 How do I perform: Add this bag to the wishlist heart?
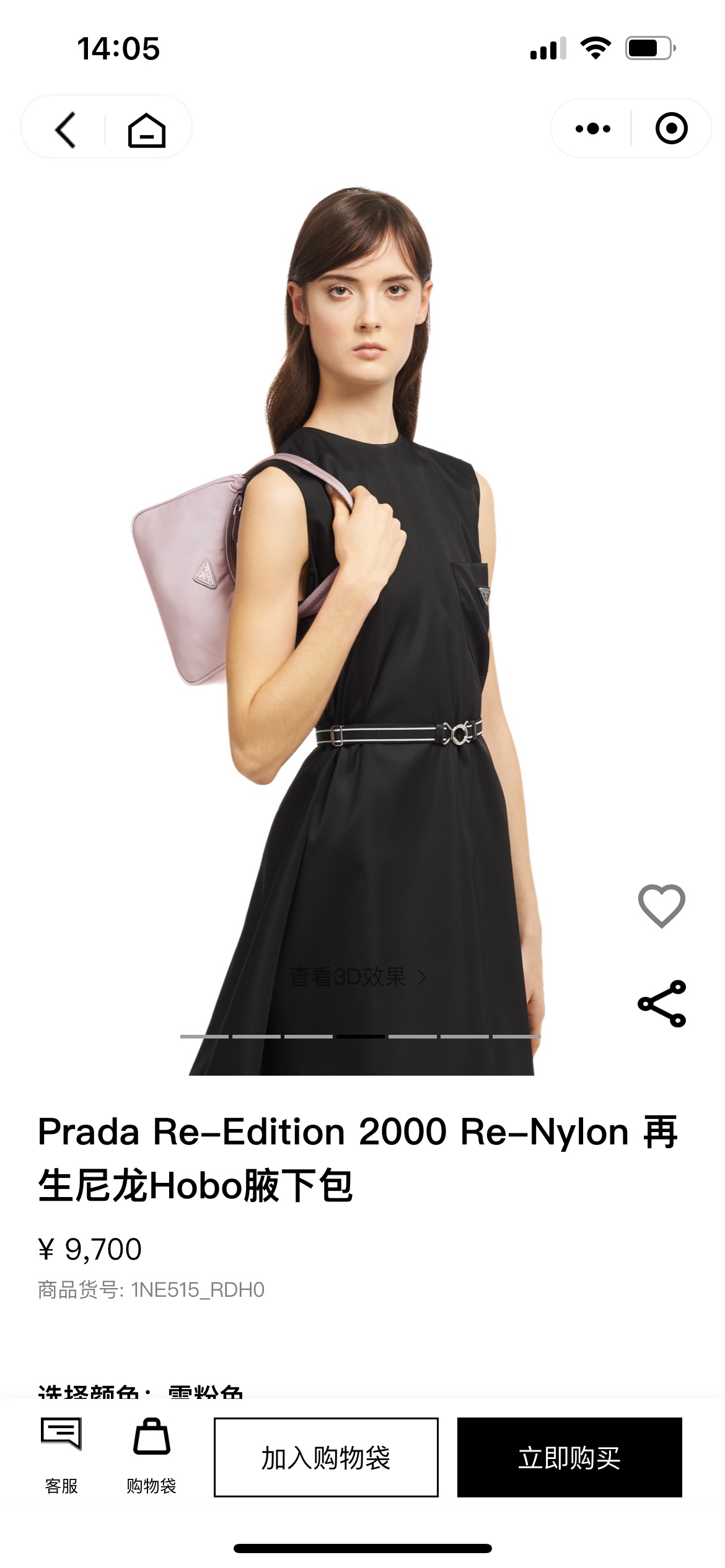coord(662,906)
